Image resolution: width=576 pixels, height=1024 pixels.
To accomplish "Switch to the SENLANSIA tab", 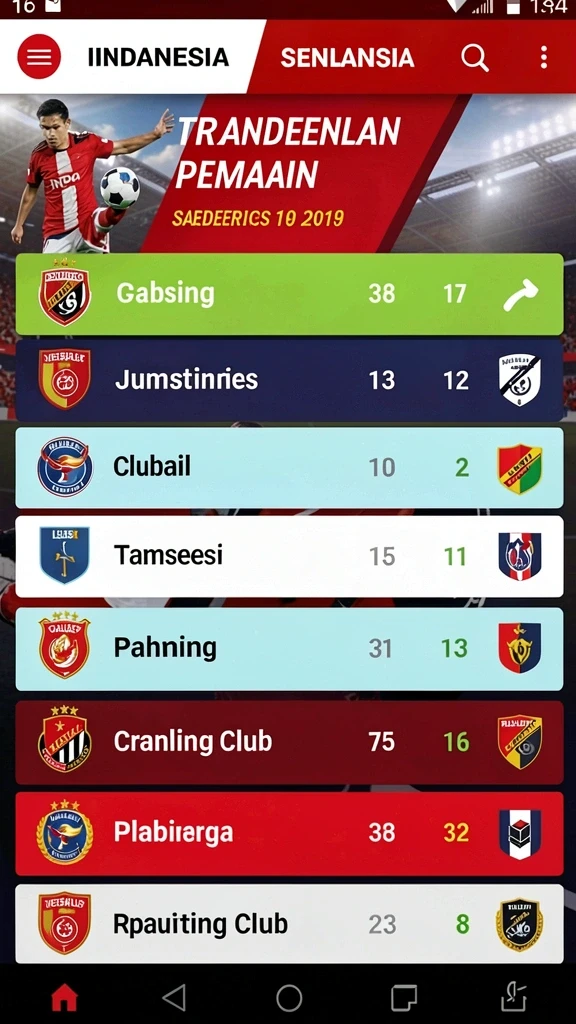I will pos(347,57).
